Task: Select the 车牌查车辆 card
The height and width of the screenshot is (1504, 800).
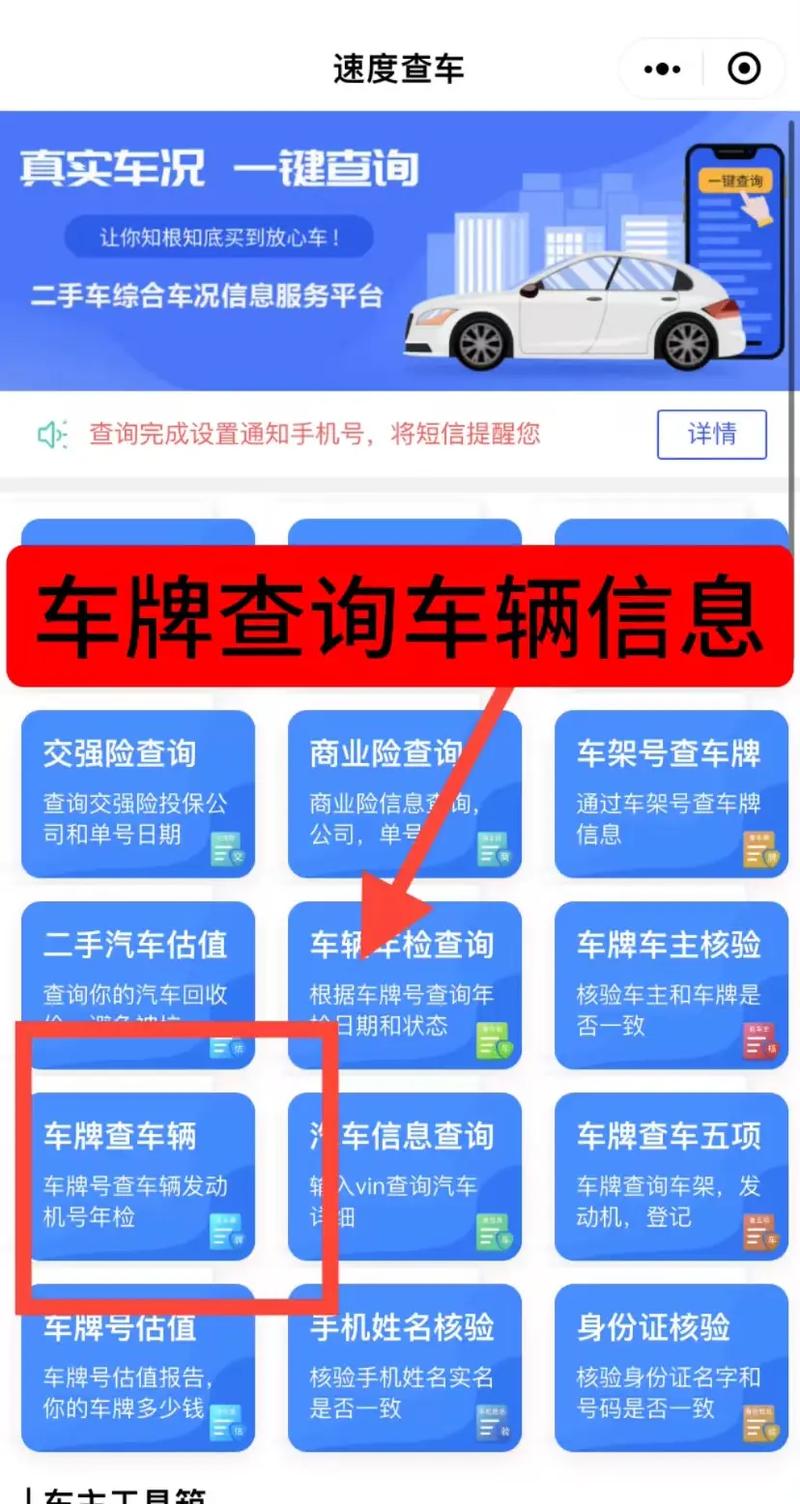Action: click(x=138, y=1175)
